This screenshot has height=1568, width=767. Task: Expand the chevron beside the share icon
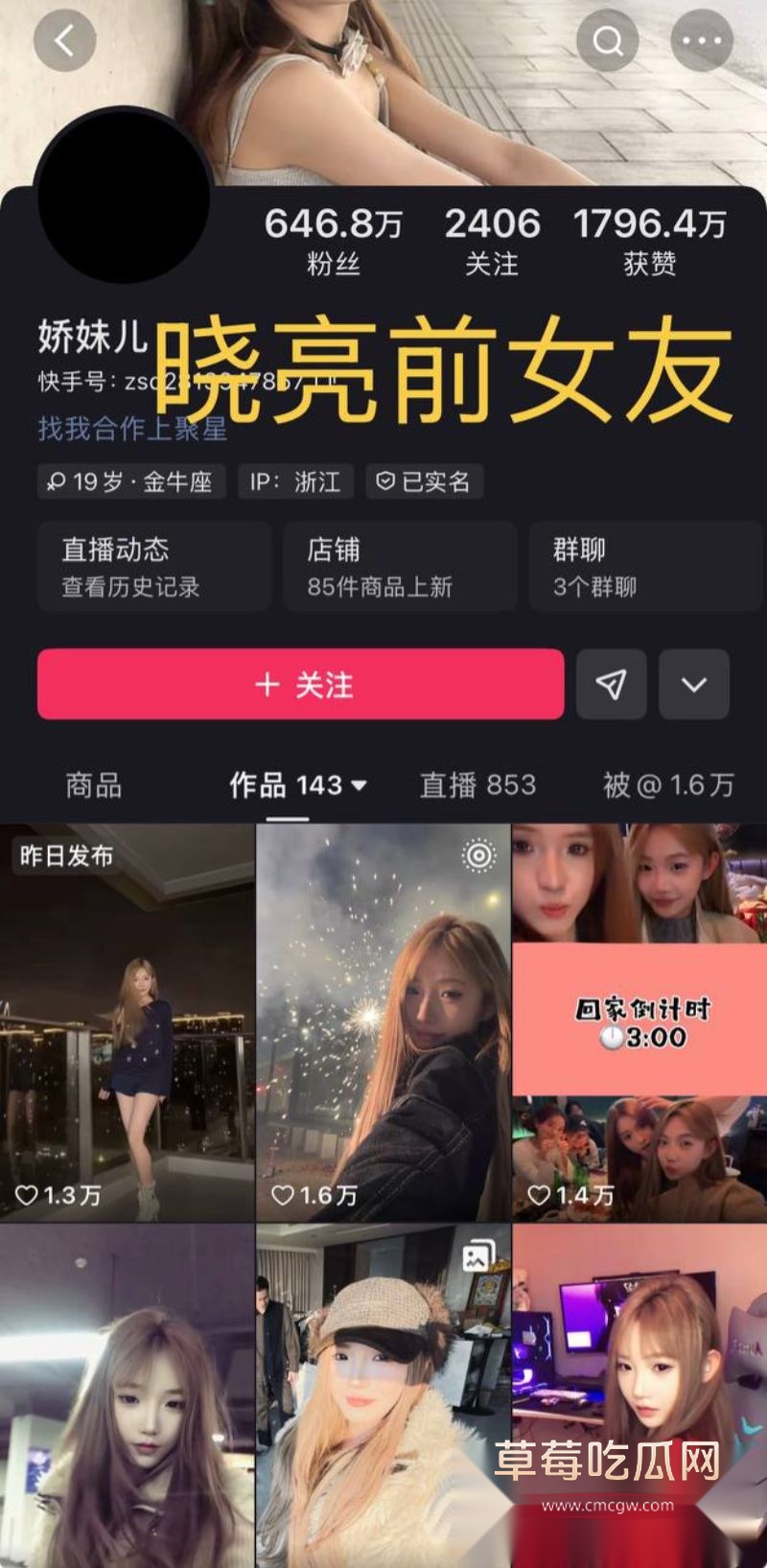(x=694, y=685)
